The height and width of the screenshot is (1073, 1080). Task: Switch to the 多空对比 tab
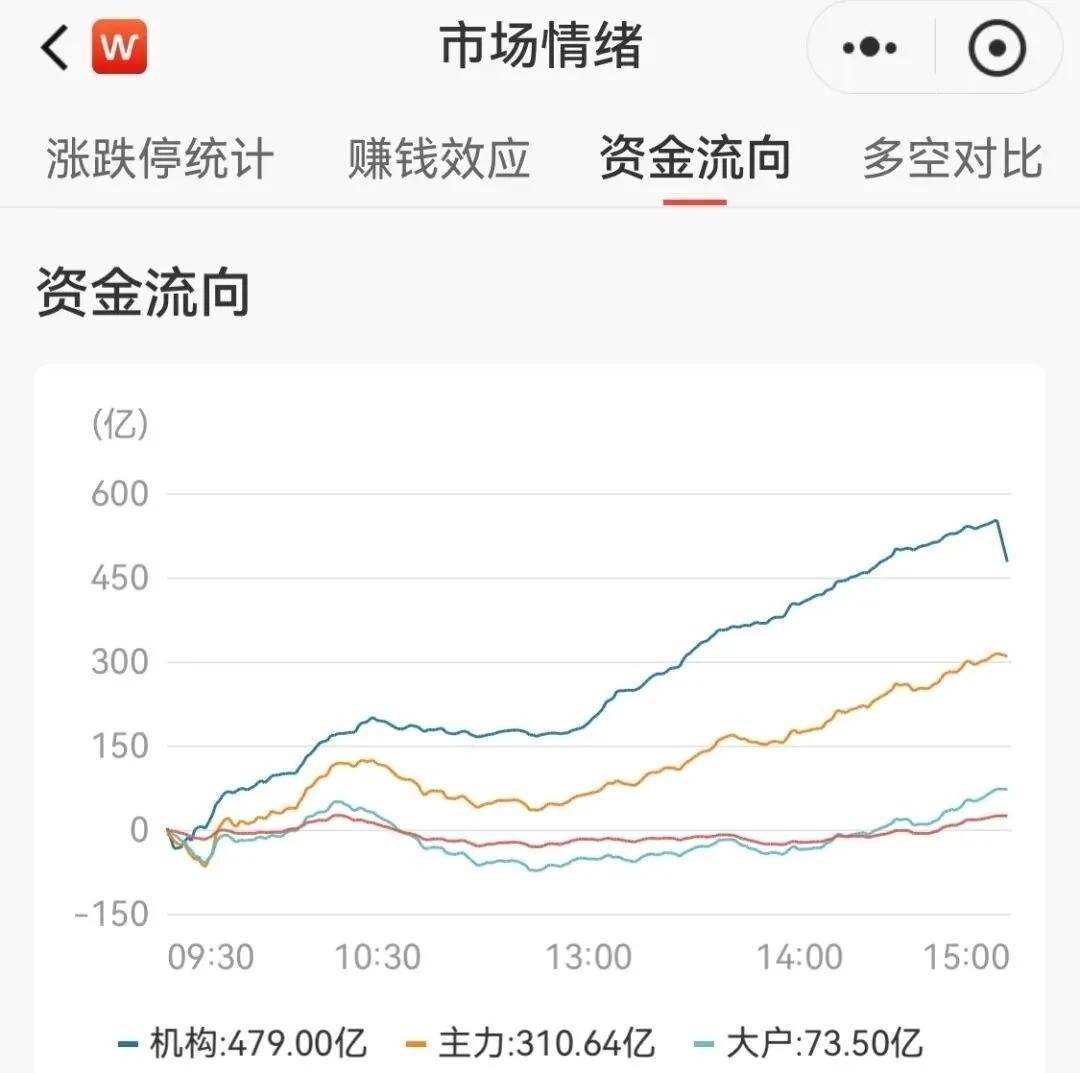tap(953, 158)
